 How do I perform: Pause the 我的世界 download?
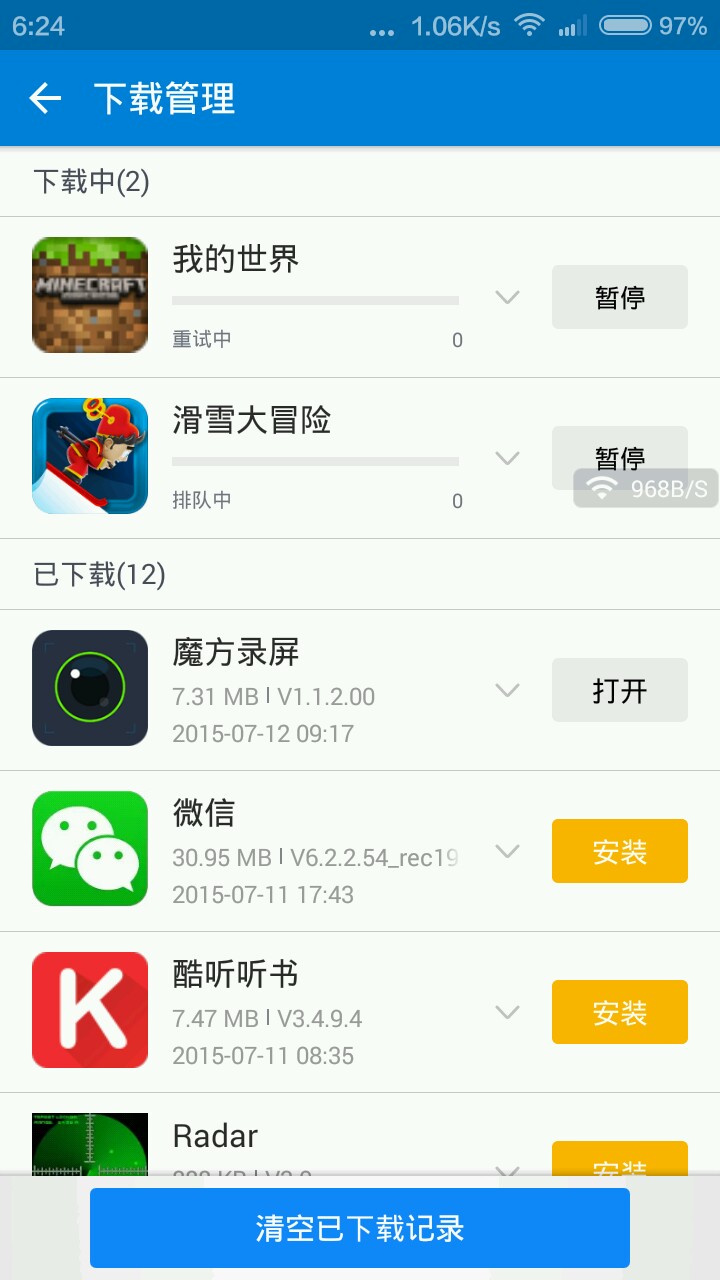(620, 297)
